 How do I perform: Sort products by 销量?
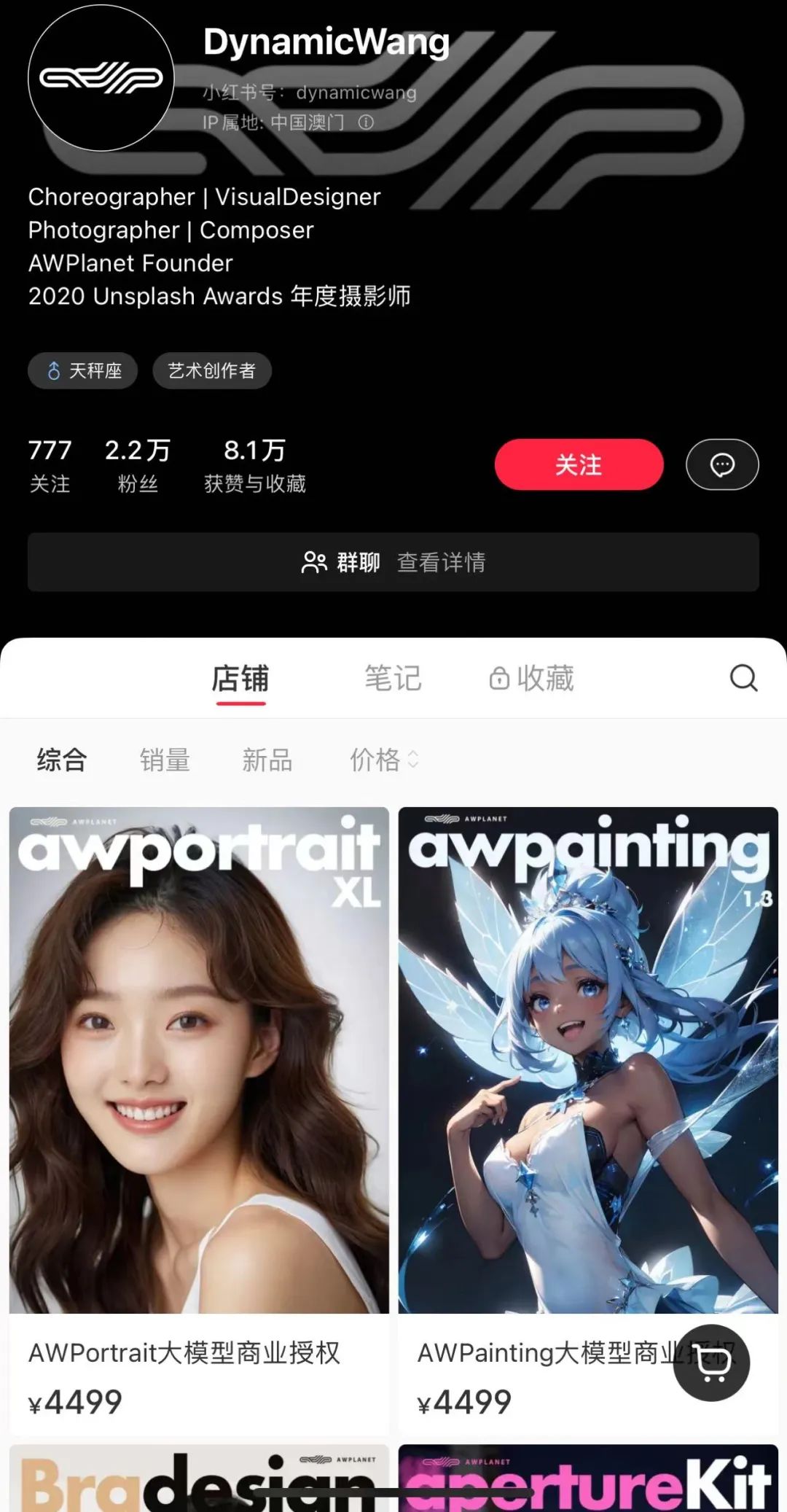(x=165, y=760)
